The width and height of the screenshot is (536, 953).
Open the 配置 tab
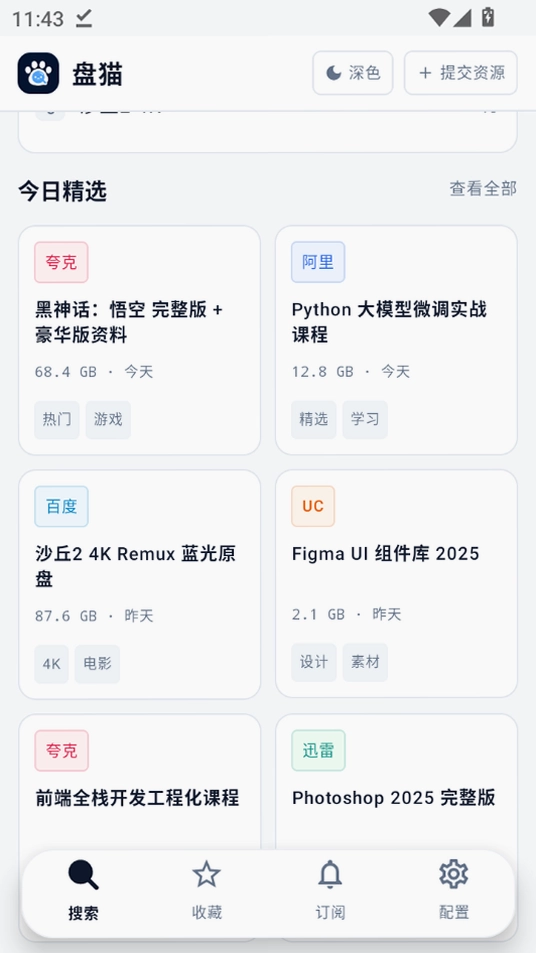click(x=453, y=890)
